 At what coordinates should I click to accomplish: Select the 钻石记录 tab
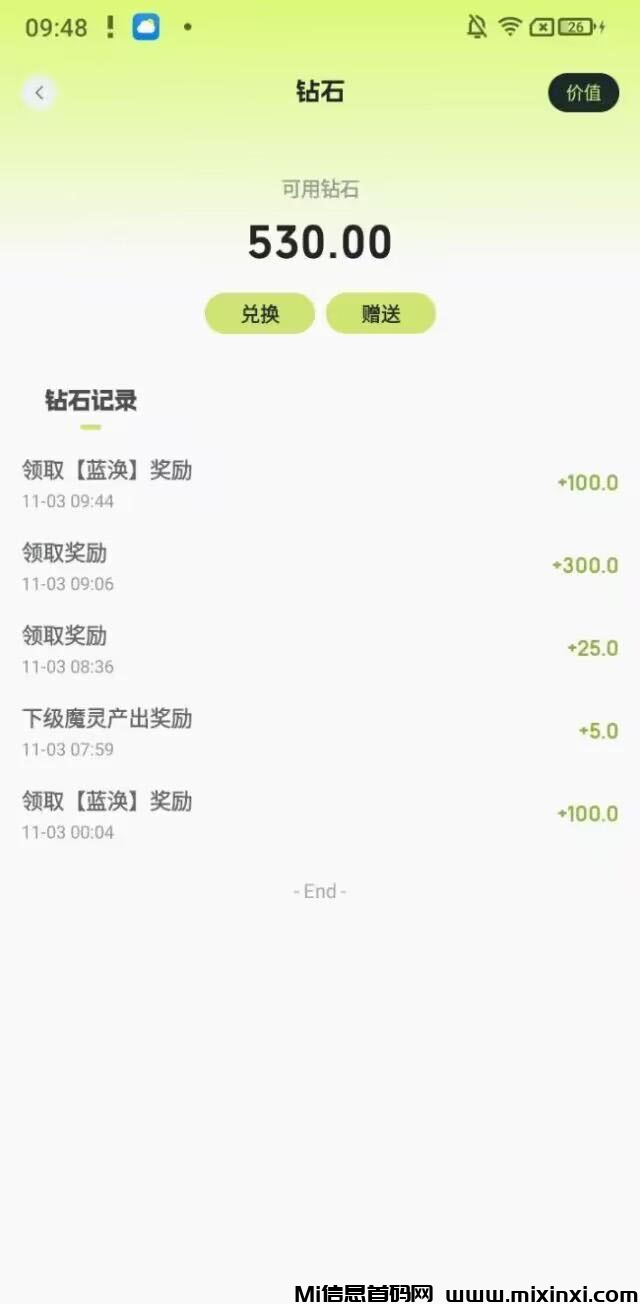click(91, 402)
